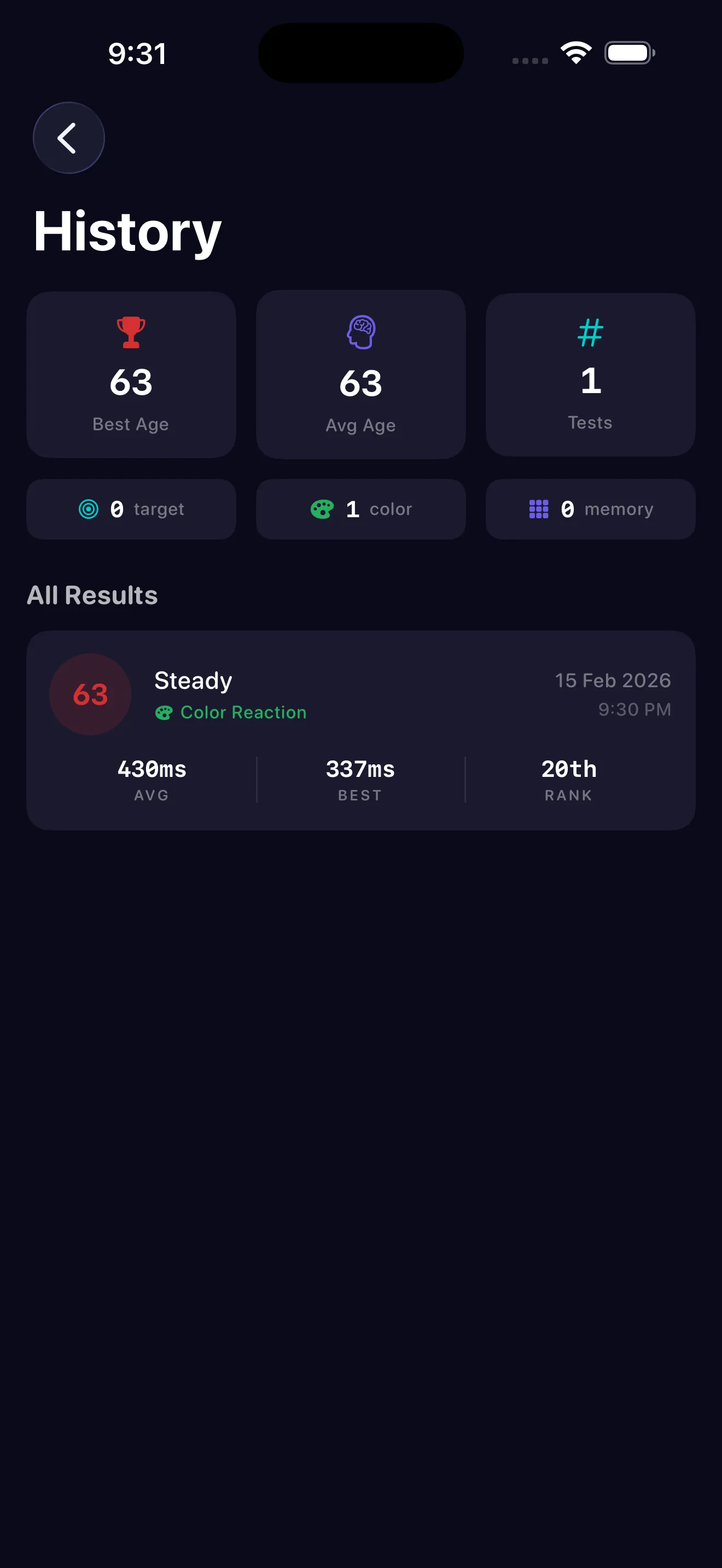Viewport: 722px width, 1568px height.
Task: Toggle the target results filter
Action: click(x=130, y=510)
